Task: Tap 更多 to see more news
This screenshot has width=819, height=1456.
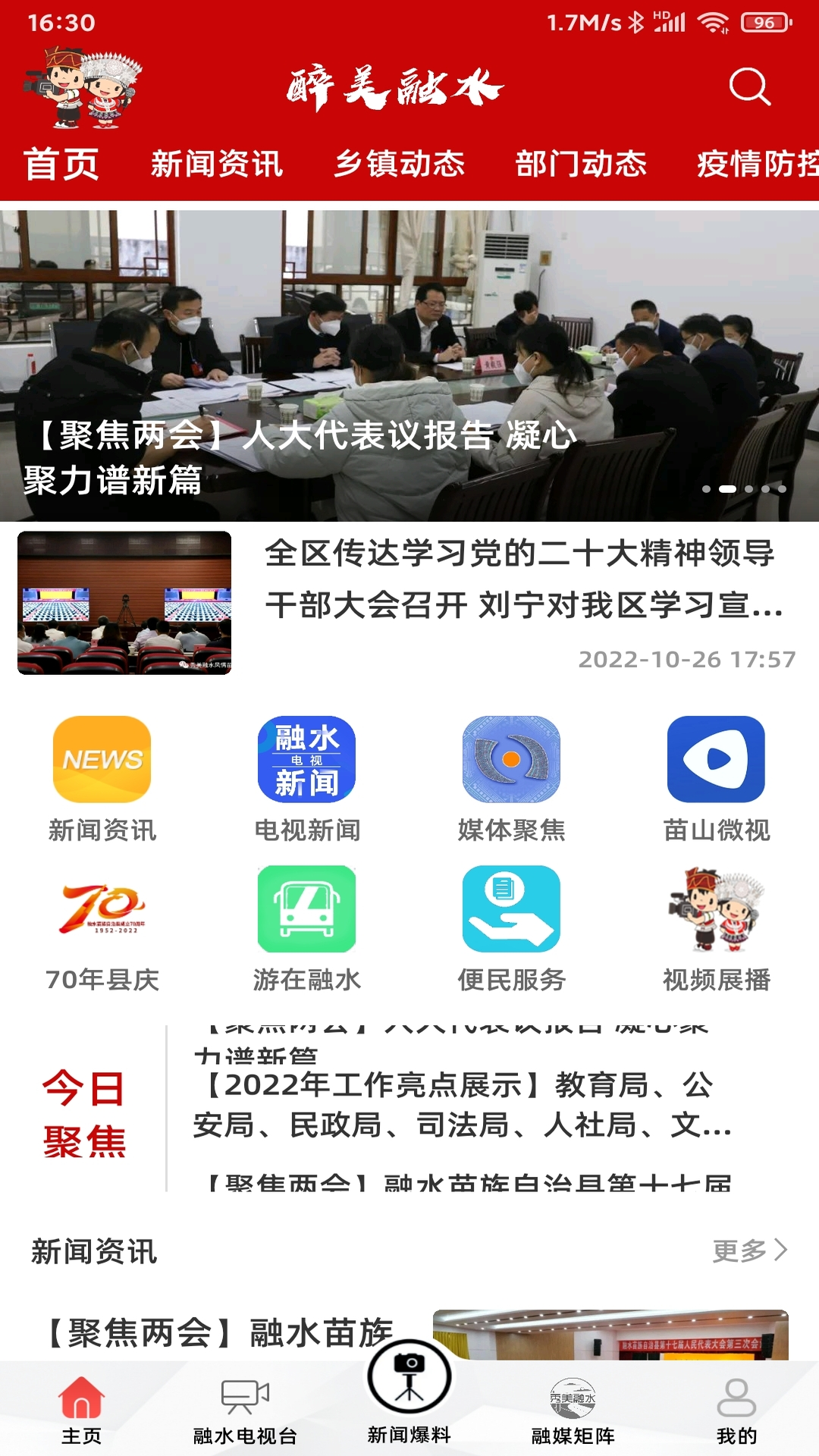Action: (749, 1250)
